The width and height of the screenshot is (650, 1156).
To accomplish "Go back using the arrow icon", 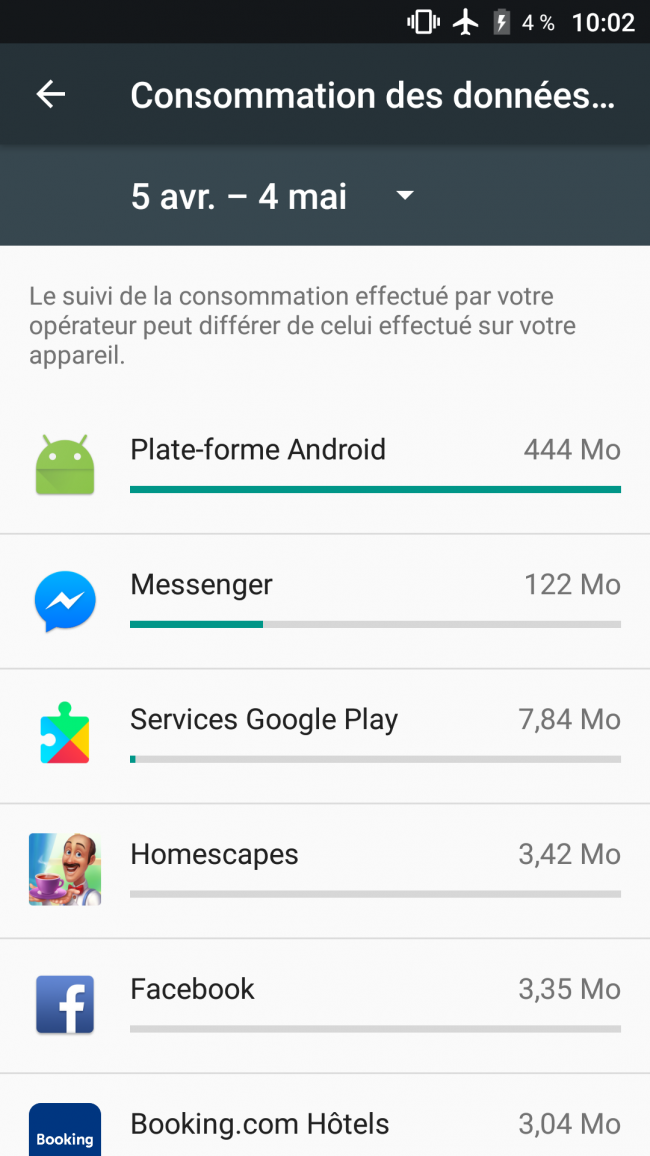I will [x=50, y=95].
